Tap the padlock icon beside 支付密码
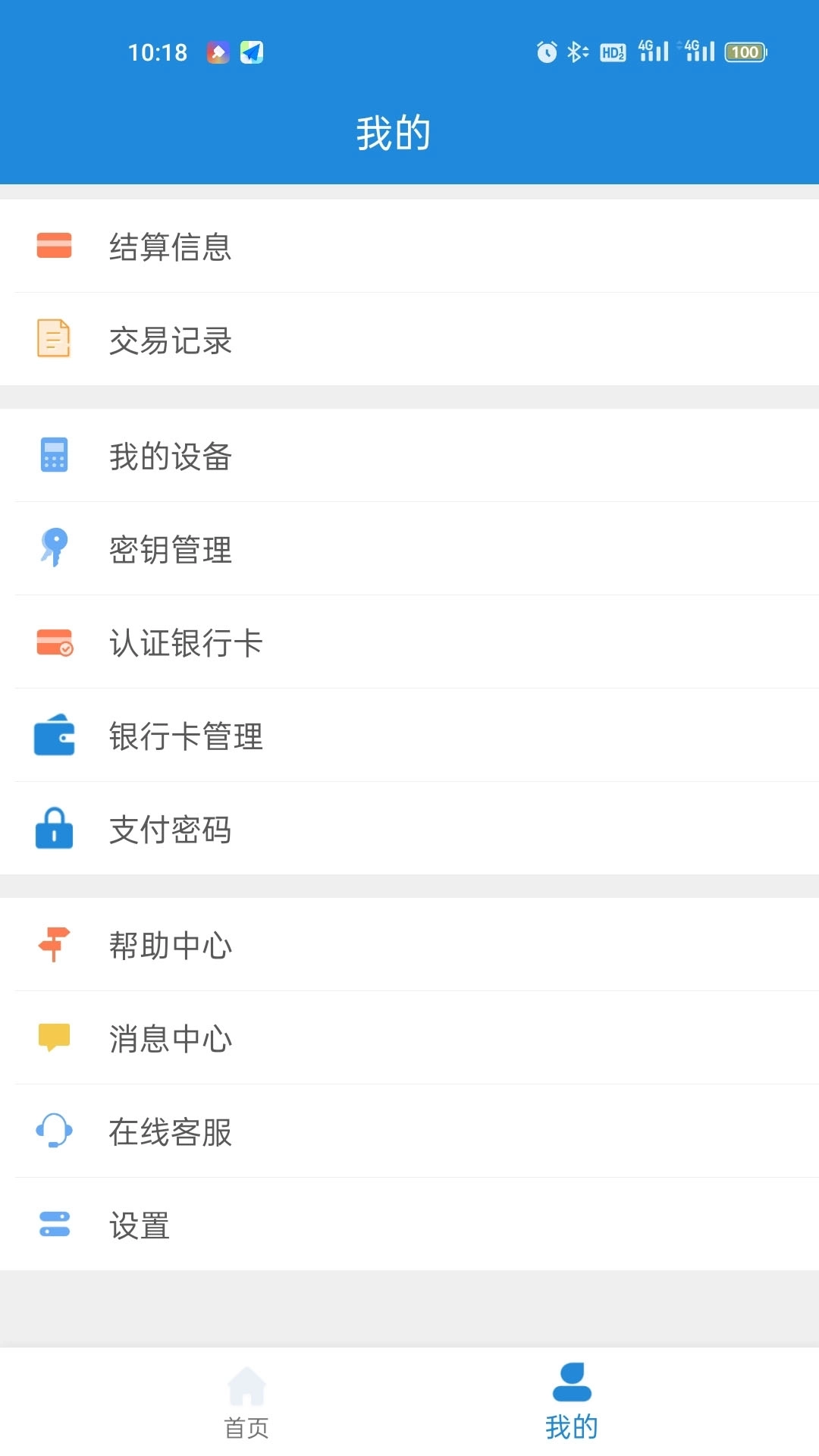Image resolution: width=819 pixels, height=1456 pixels. pyautogui.click(x=53, y=829)
